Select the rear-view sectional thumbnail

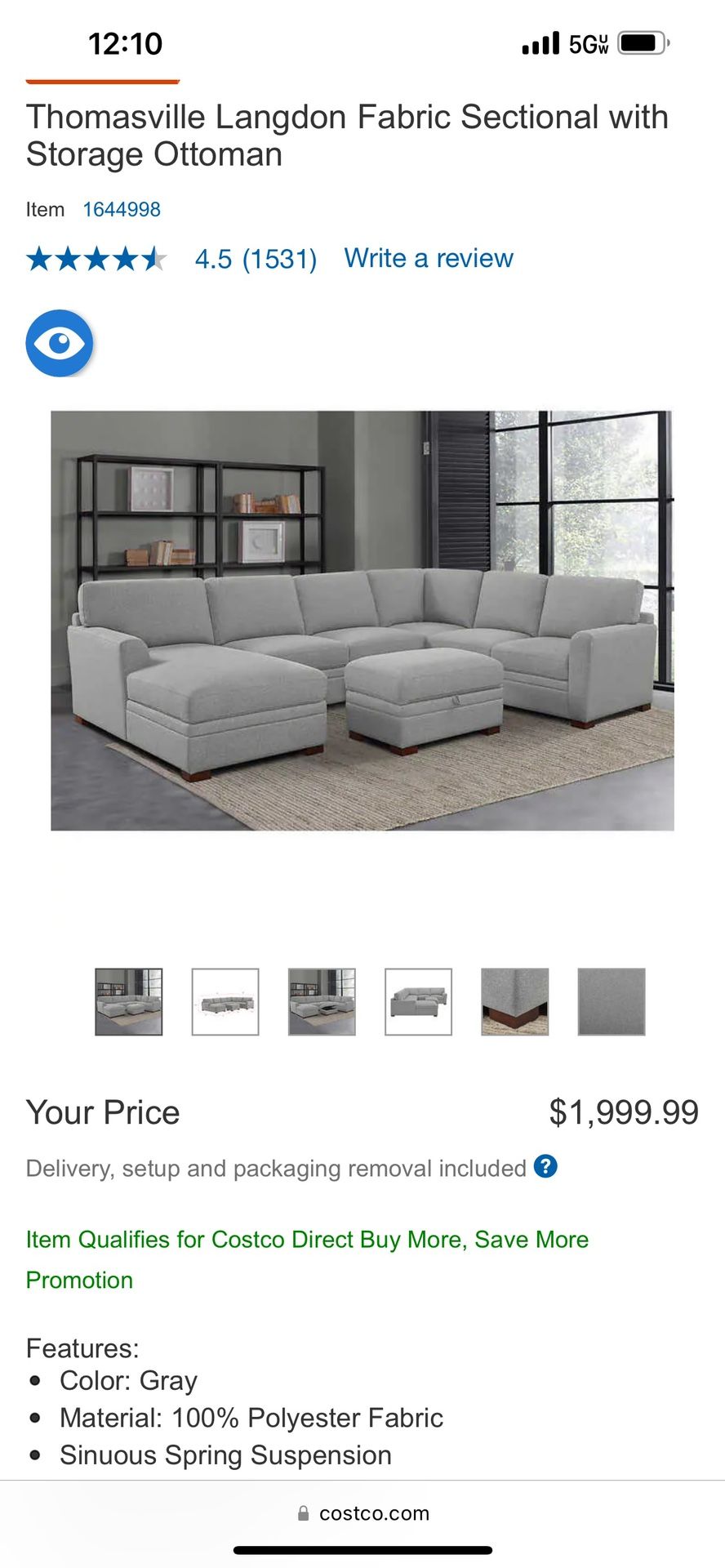417,1002
